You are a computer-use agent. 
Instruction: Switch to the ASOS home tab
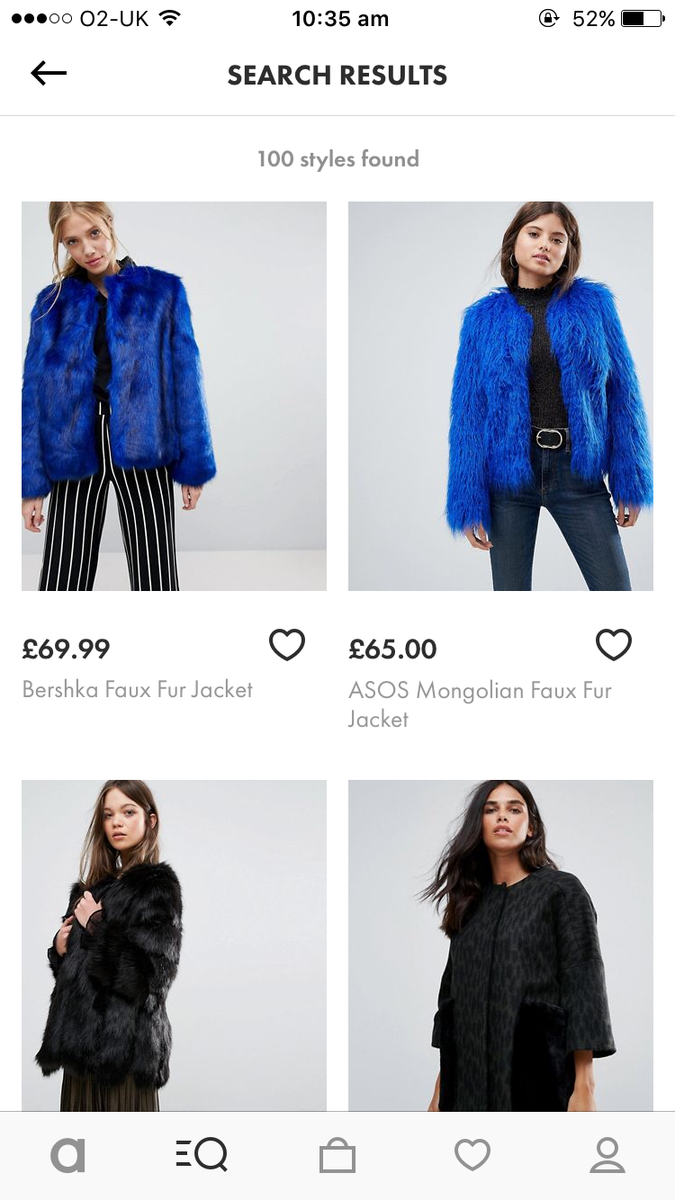(68, 1156)
